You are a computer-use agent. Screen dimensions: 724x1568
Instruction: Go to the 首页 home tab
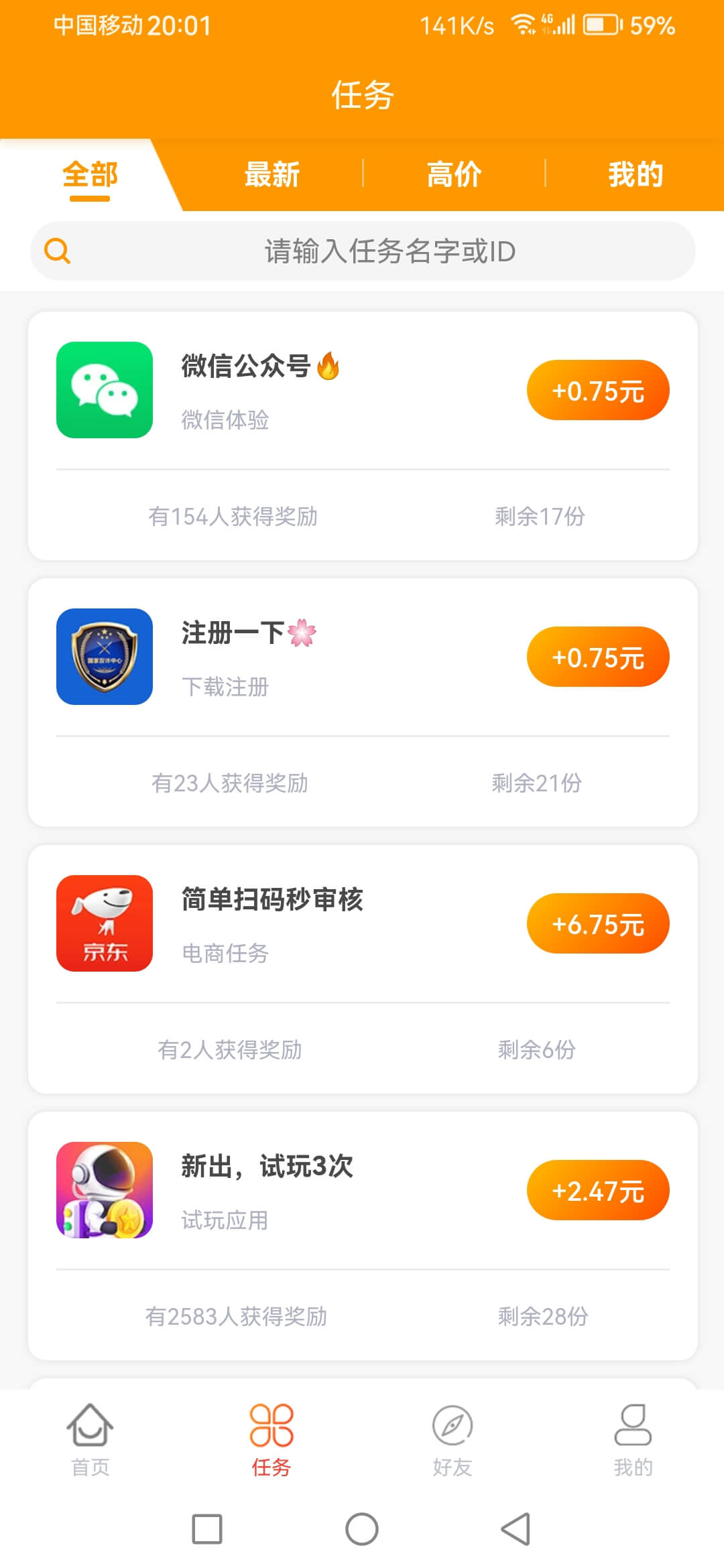pyautogui.click(x=90, y=1439)
